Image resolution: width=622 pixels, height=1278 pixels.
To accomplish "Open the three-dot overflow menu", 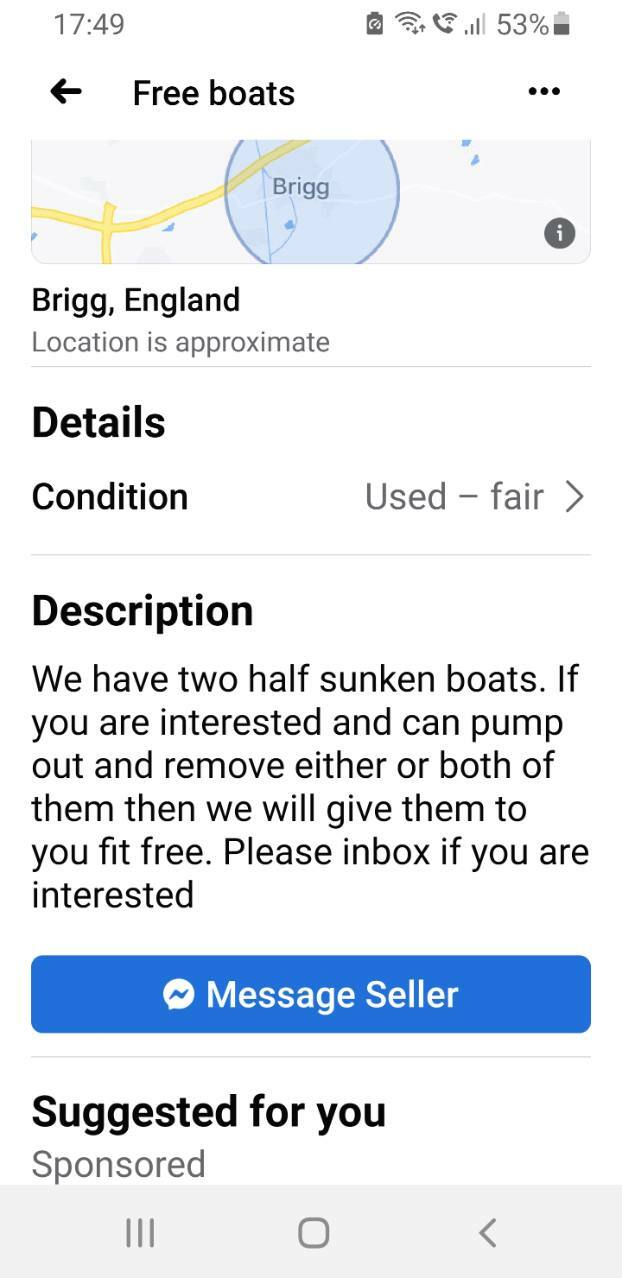I will click(544, 92).
